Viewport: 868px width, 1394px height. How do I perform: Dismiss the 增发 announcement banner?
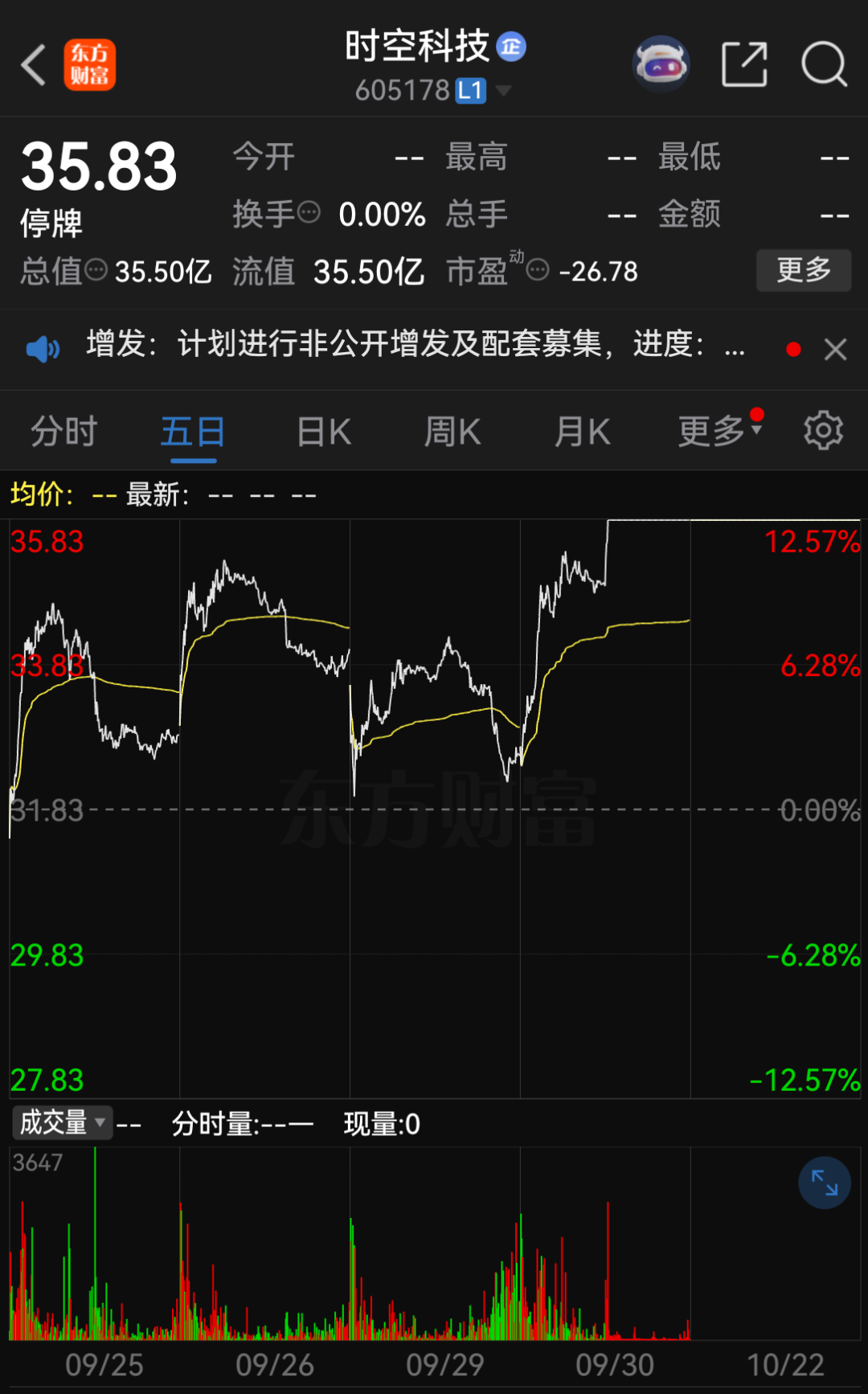coord(836,349)
